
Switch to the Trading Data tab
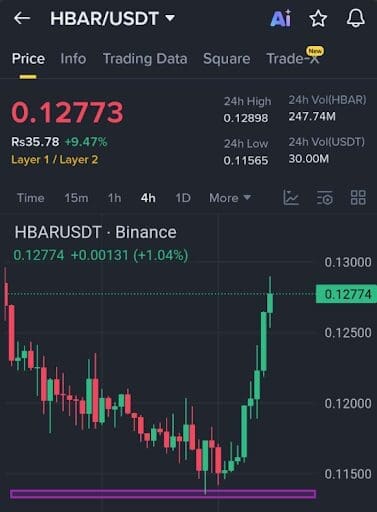coord(145,59)
